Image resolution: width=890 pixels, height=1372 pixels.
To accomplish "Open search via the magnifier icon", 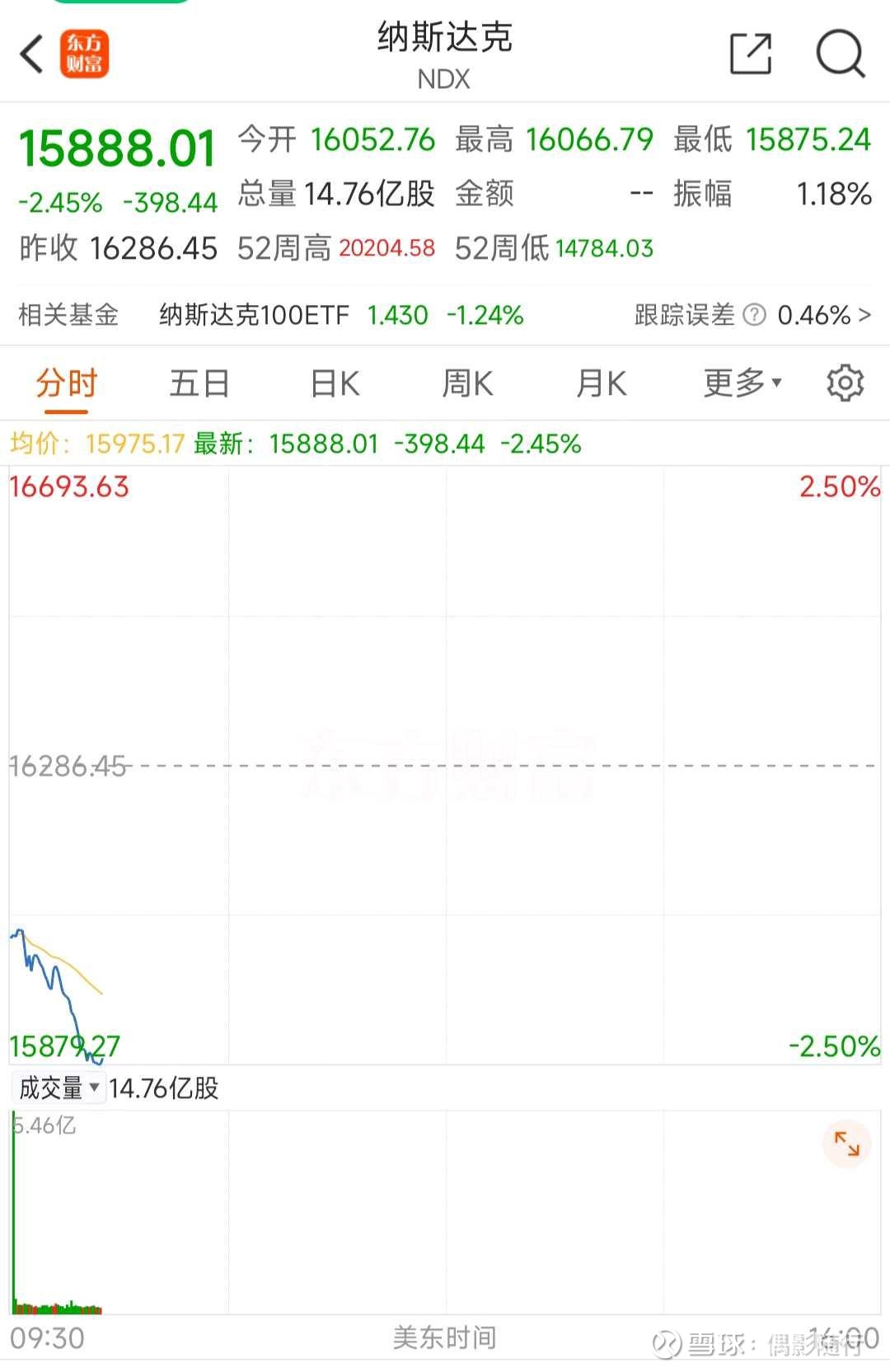I will click(x=839, y=52).
